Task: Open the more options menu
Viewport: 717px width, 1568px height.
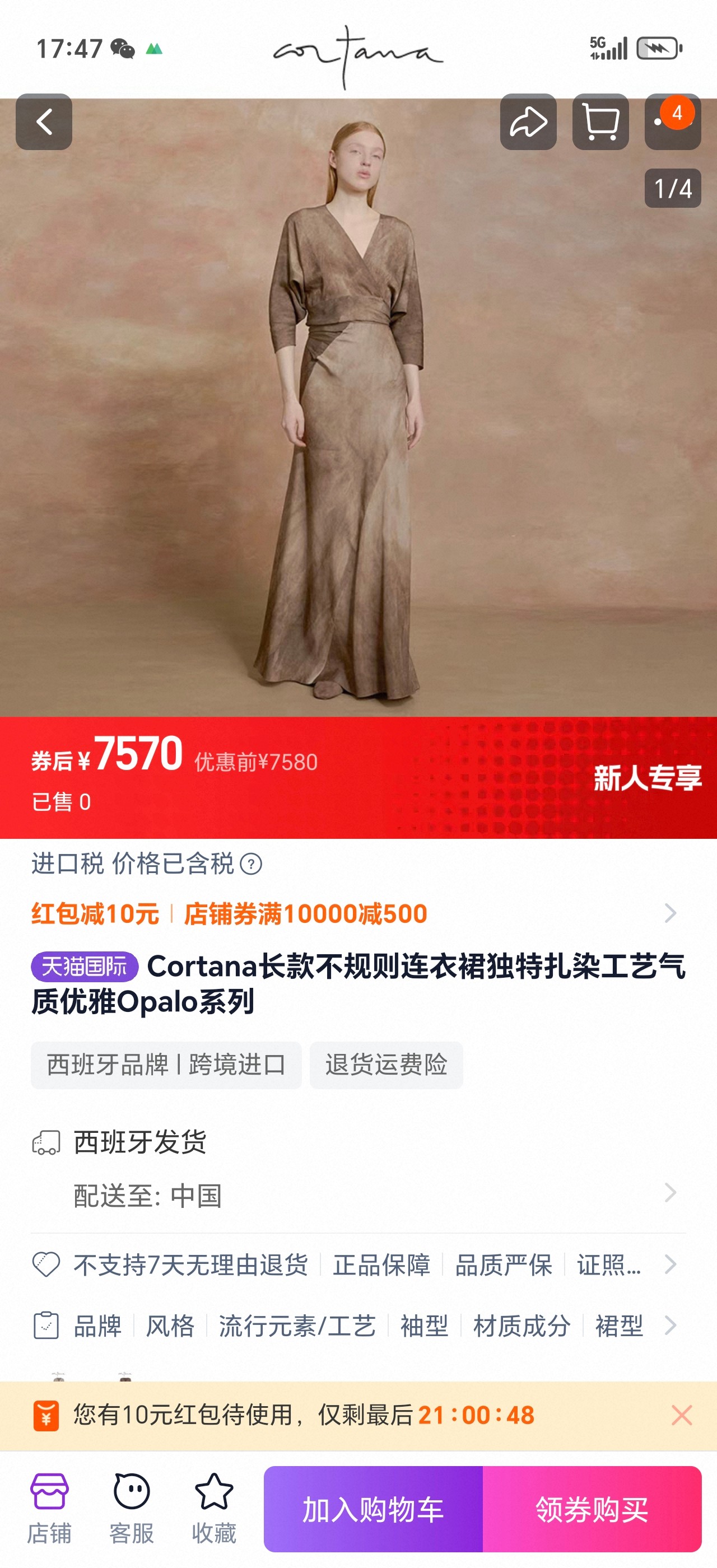Action: (672, 122)
